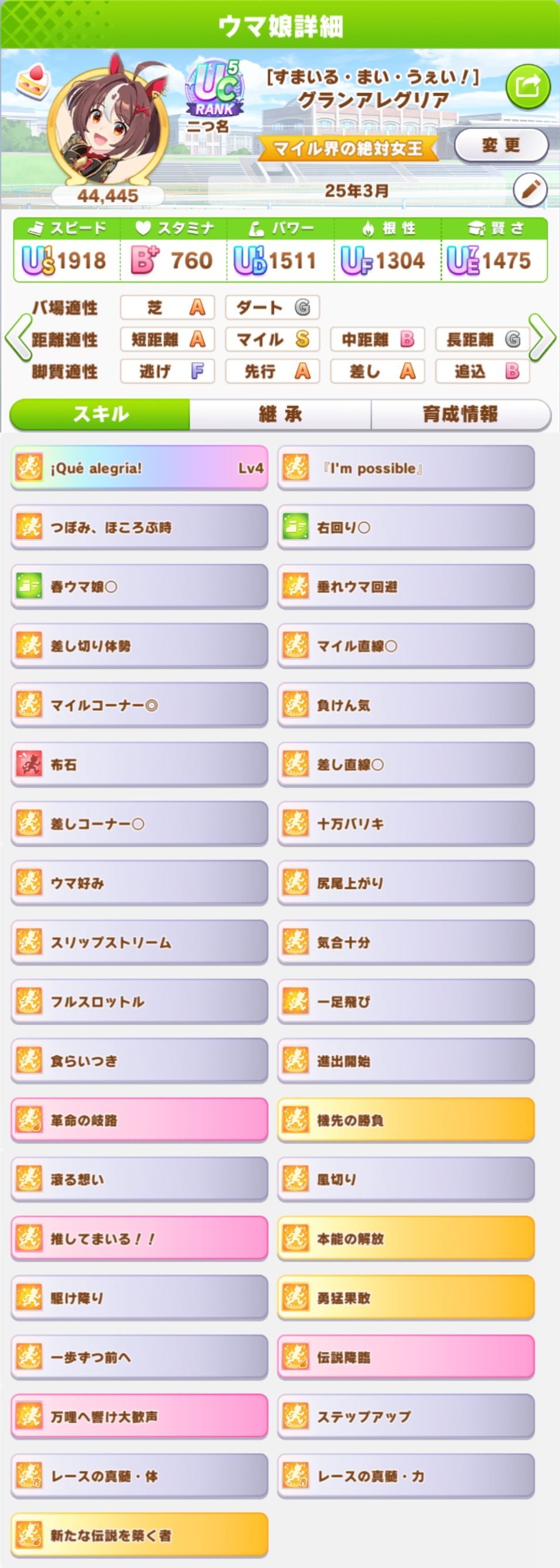Tap the スリップストリーム skill

[x=139, y=942]
